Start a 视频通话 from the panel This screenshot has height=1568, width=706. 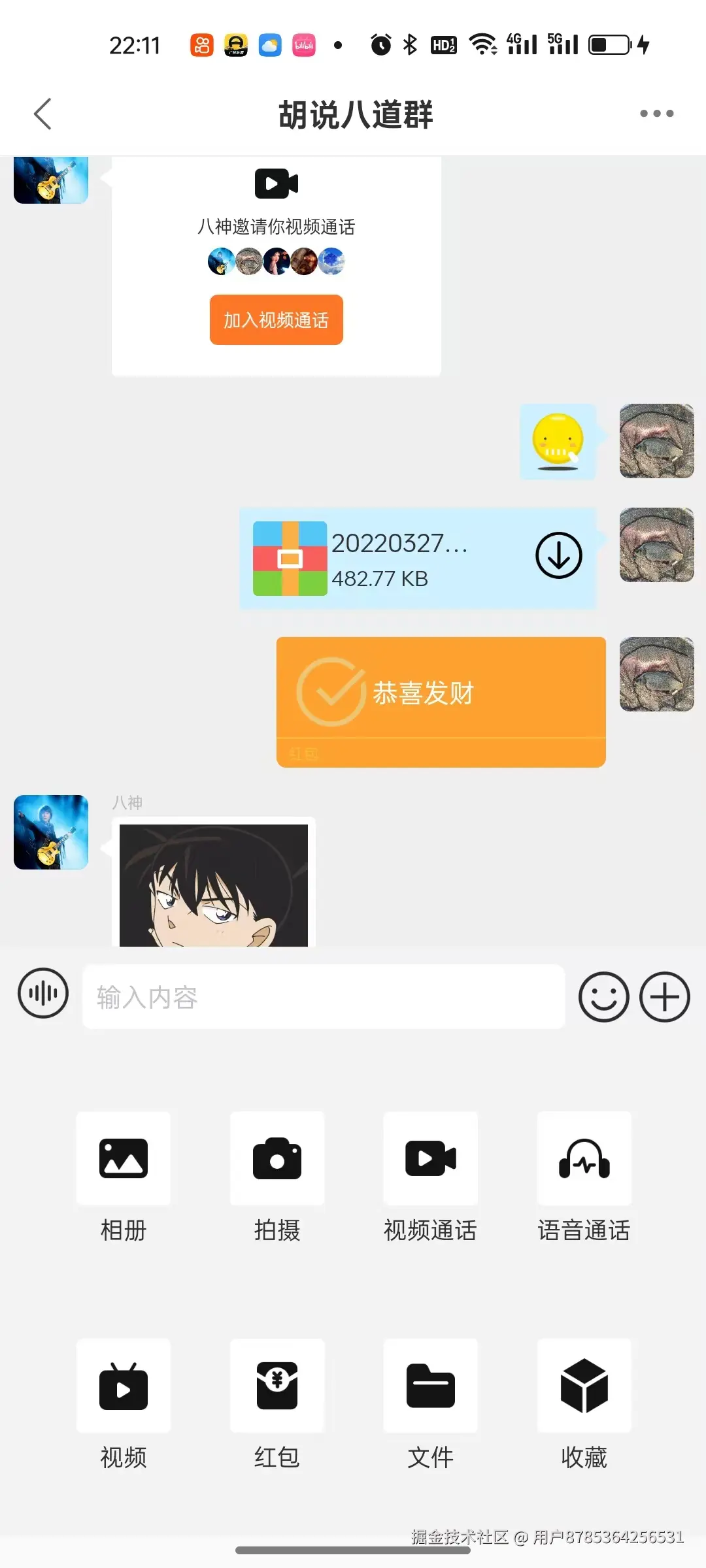click(x=431, y=1159)
